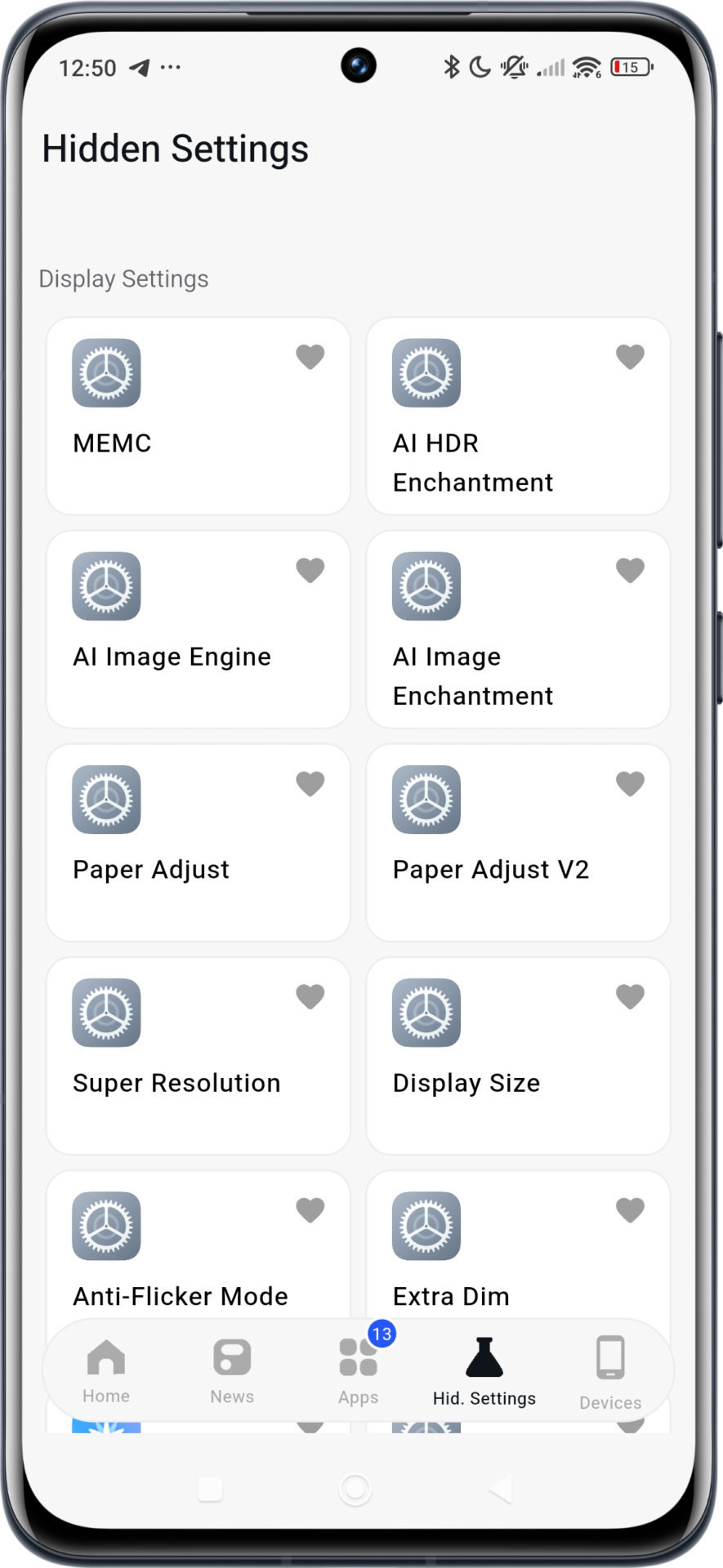Screen dimensions: 723x1568
Task: Favorite the Display Size setting
Action: (630, 996)
